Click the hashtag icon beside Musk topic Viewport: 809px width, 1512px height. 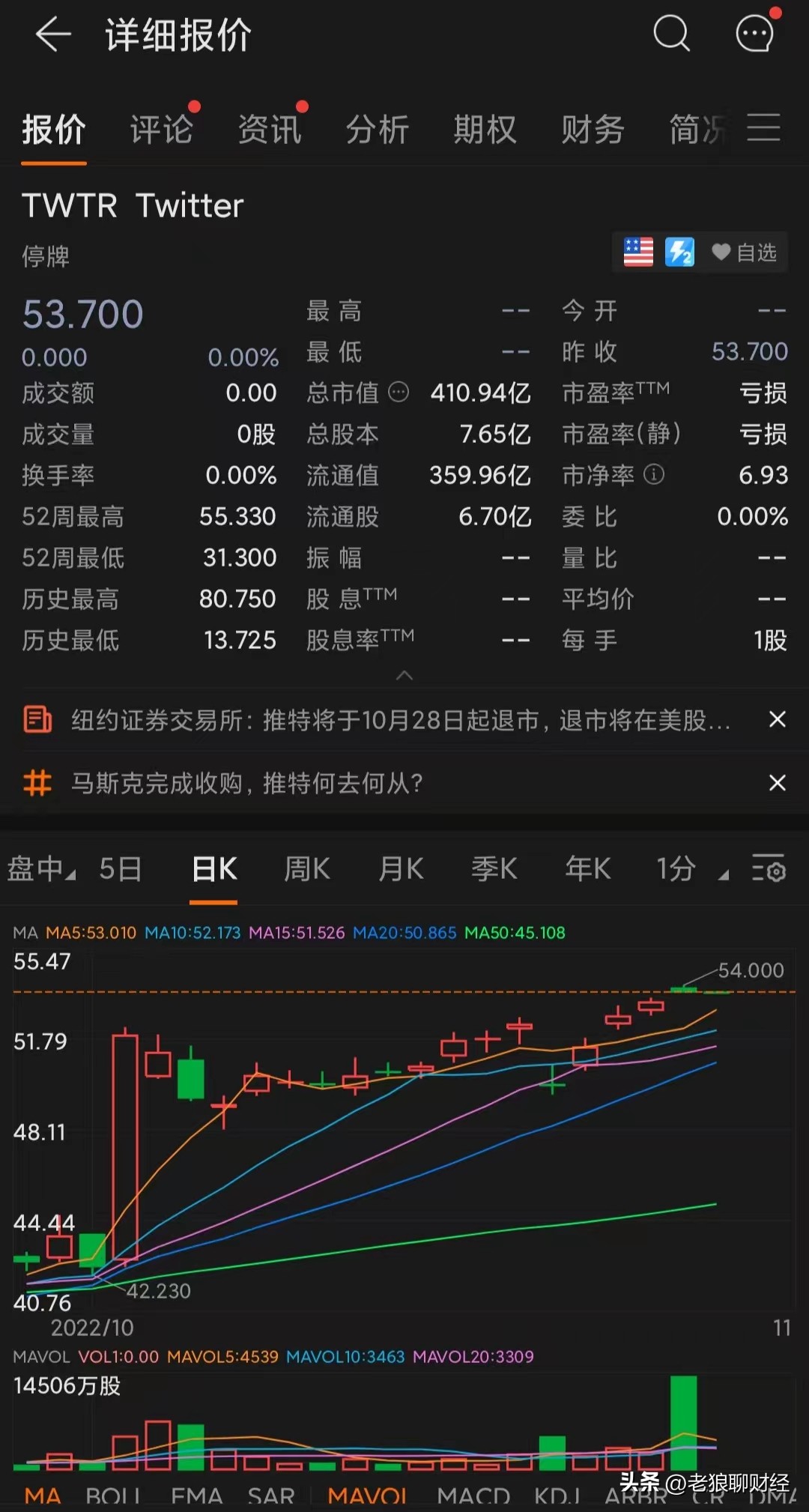point(37,782)
